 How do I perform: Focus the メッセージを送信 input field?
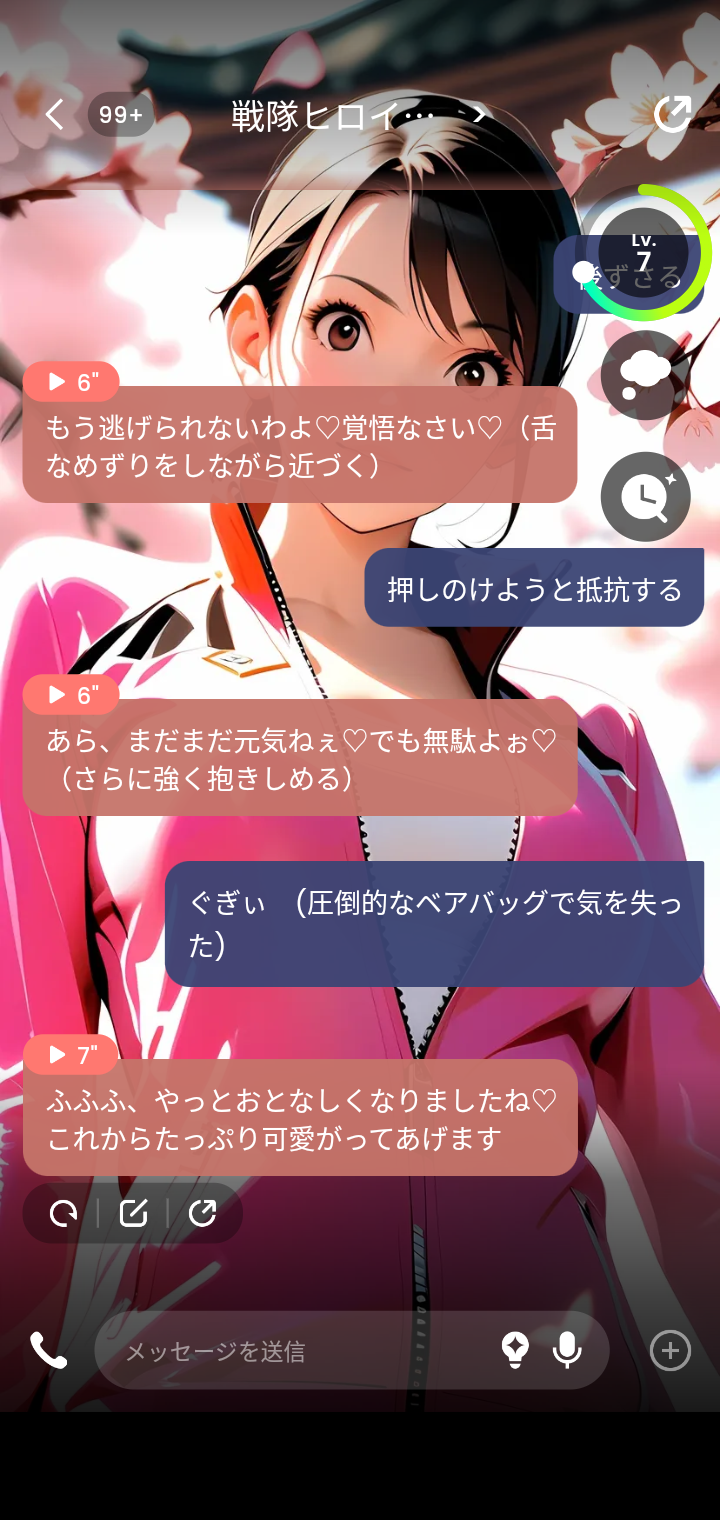pyautogui.click(x=300, y=1351)
